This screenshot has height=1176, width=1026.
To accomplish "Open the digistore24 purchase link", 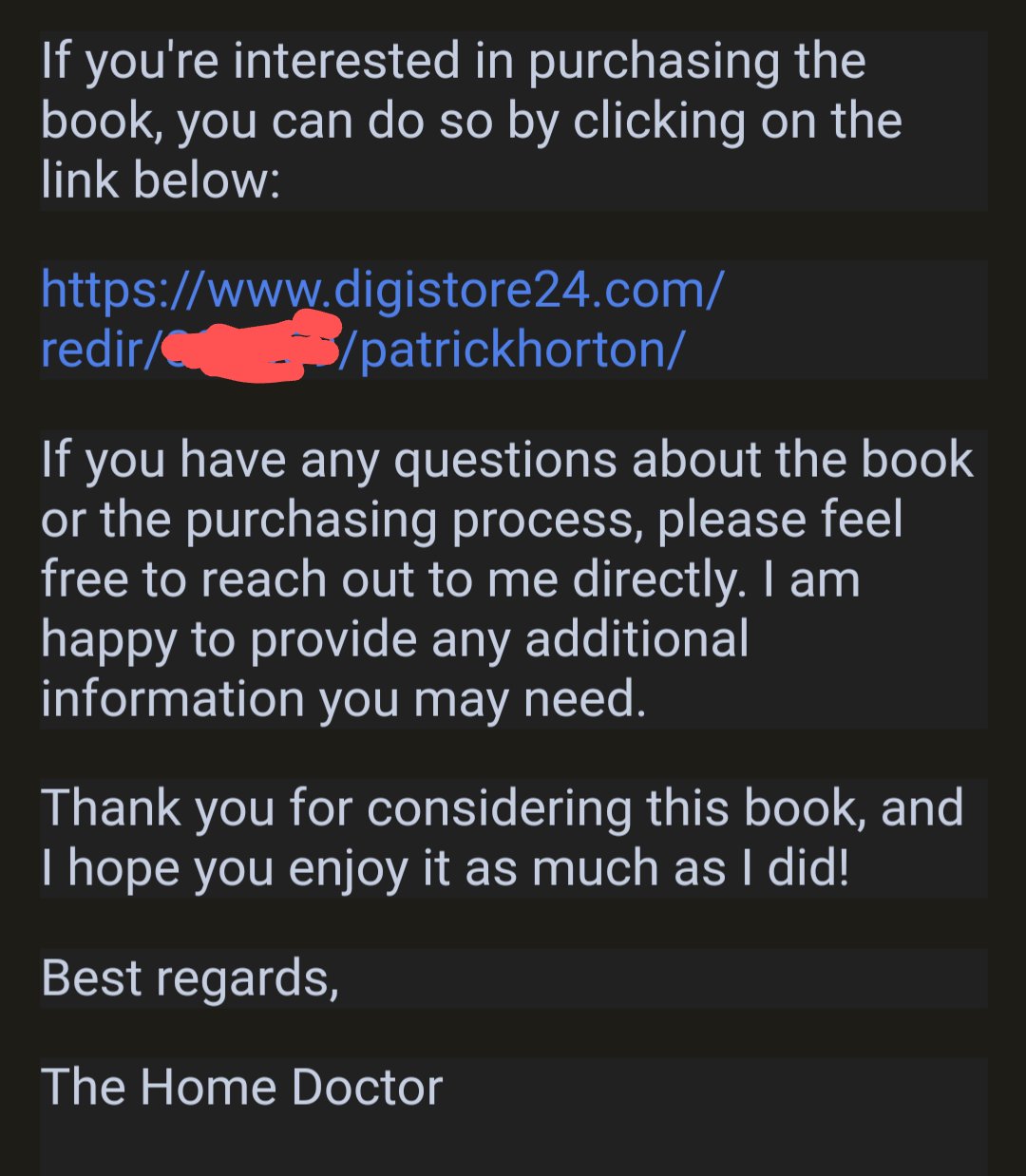I will pos(382,290).
